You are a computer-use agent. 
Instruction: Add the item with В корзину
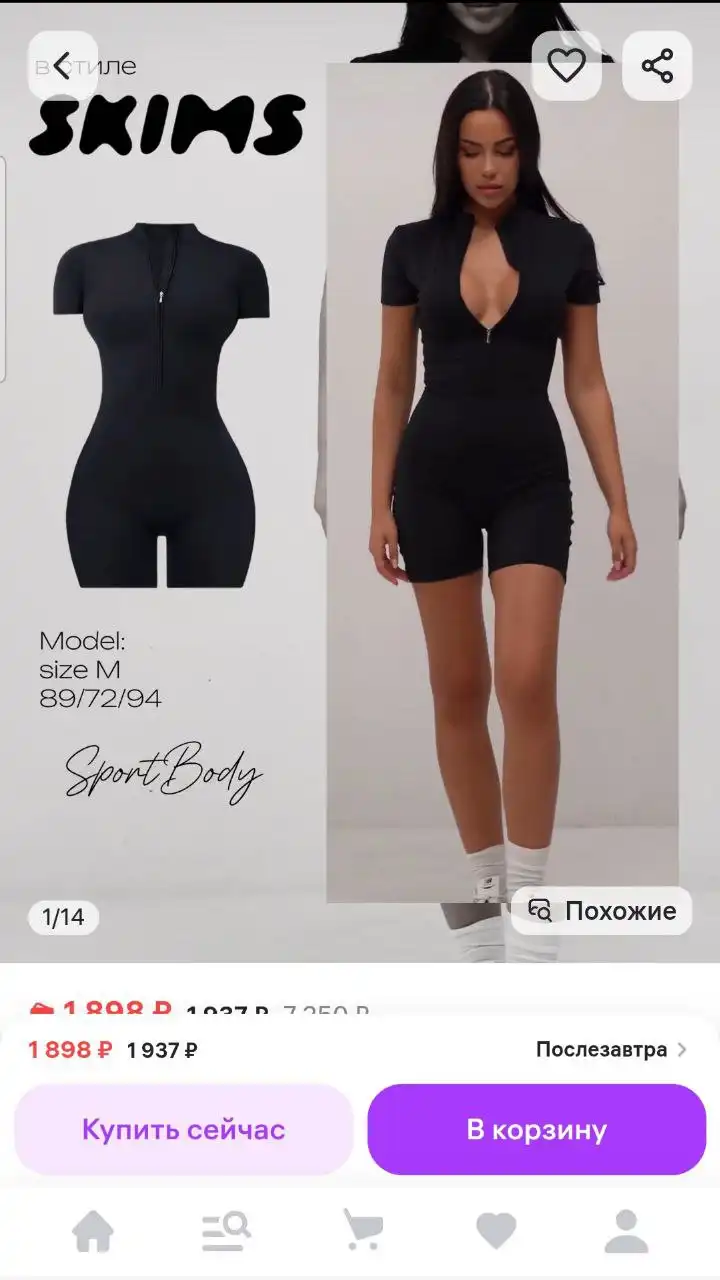point(537,1130)
